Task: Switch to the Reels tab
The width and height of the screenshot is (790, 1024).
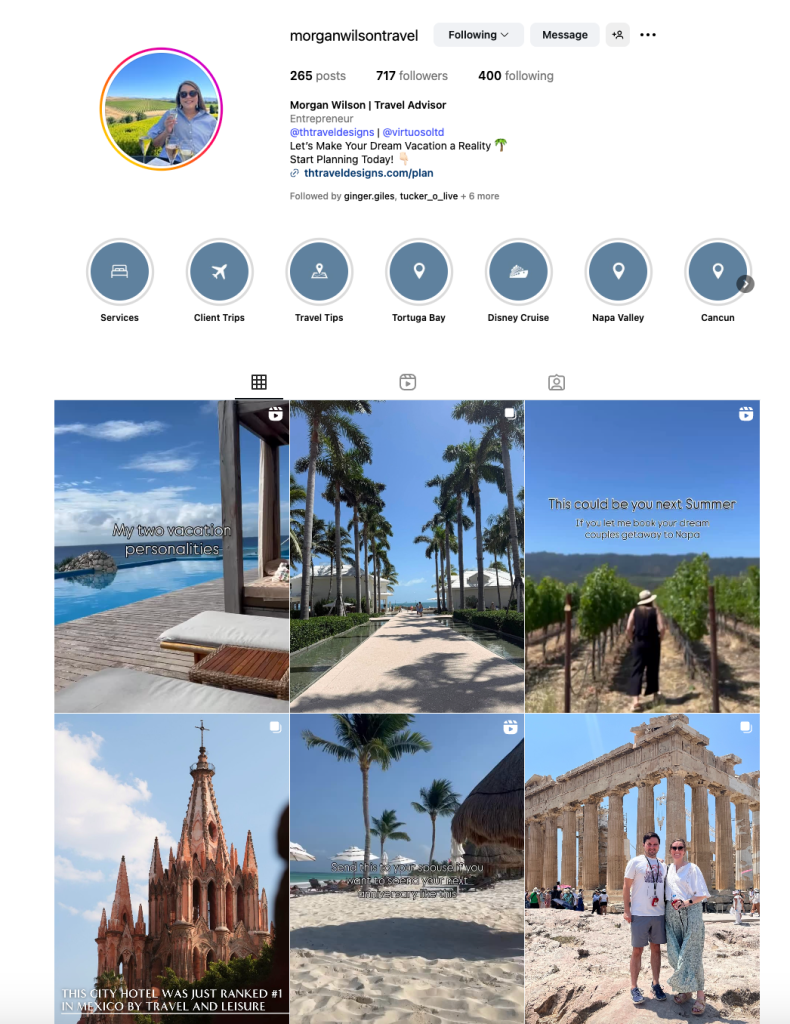Action: 407,382
